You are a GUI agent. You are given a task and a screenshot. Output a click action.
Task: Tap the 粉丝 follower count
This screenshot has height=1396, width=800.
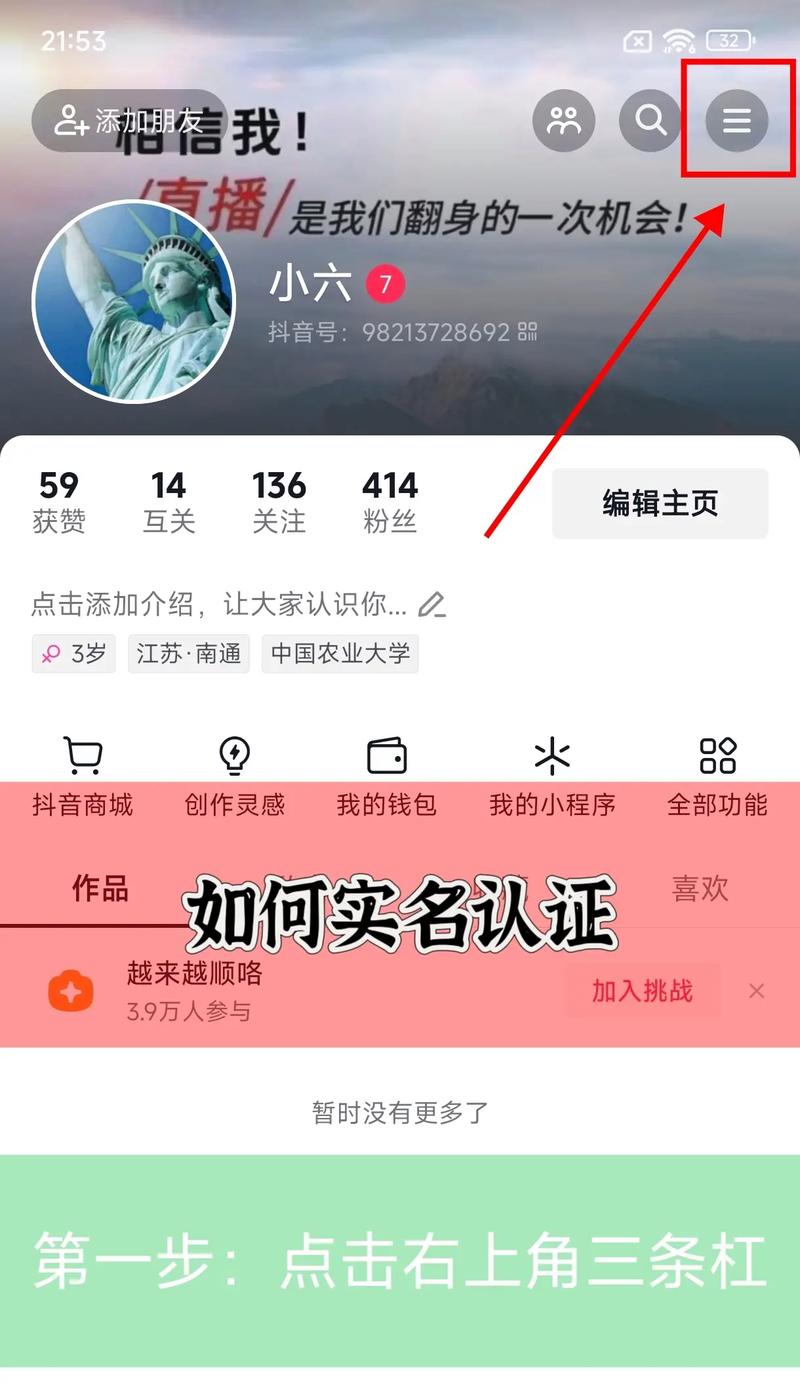(x=390, y=500)
